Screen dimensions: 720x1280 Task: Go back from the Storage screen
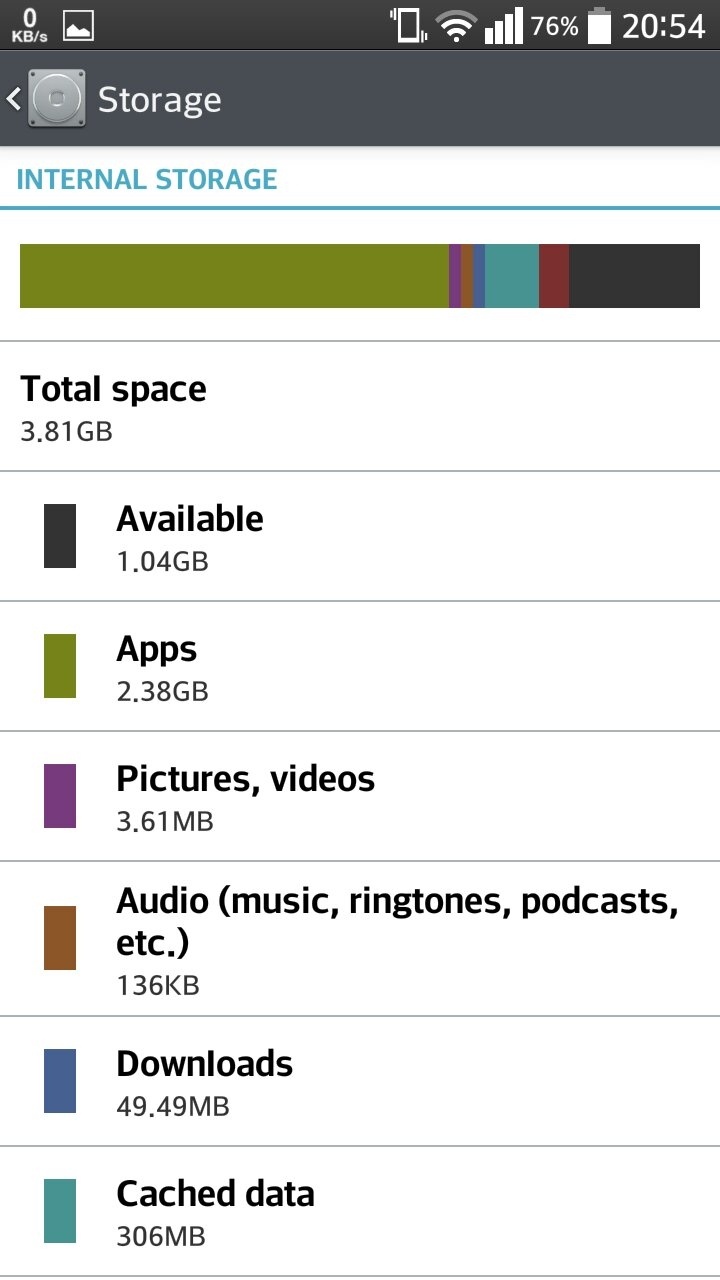point(45,100)
